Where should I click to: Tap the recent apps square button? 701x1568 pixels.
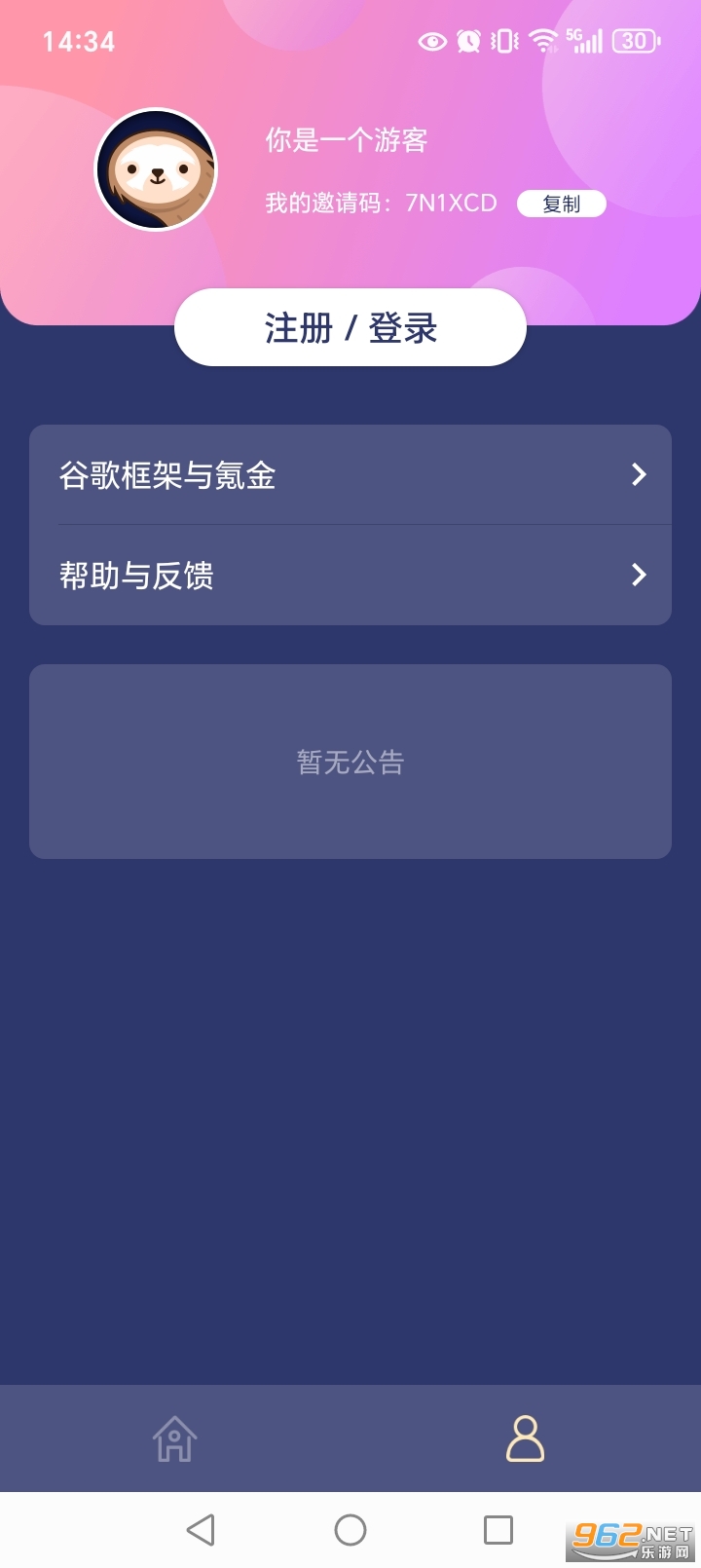point(498,1527)
